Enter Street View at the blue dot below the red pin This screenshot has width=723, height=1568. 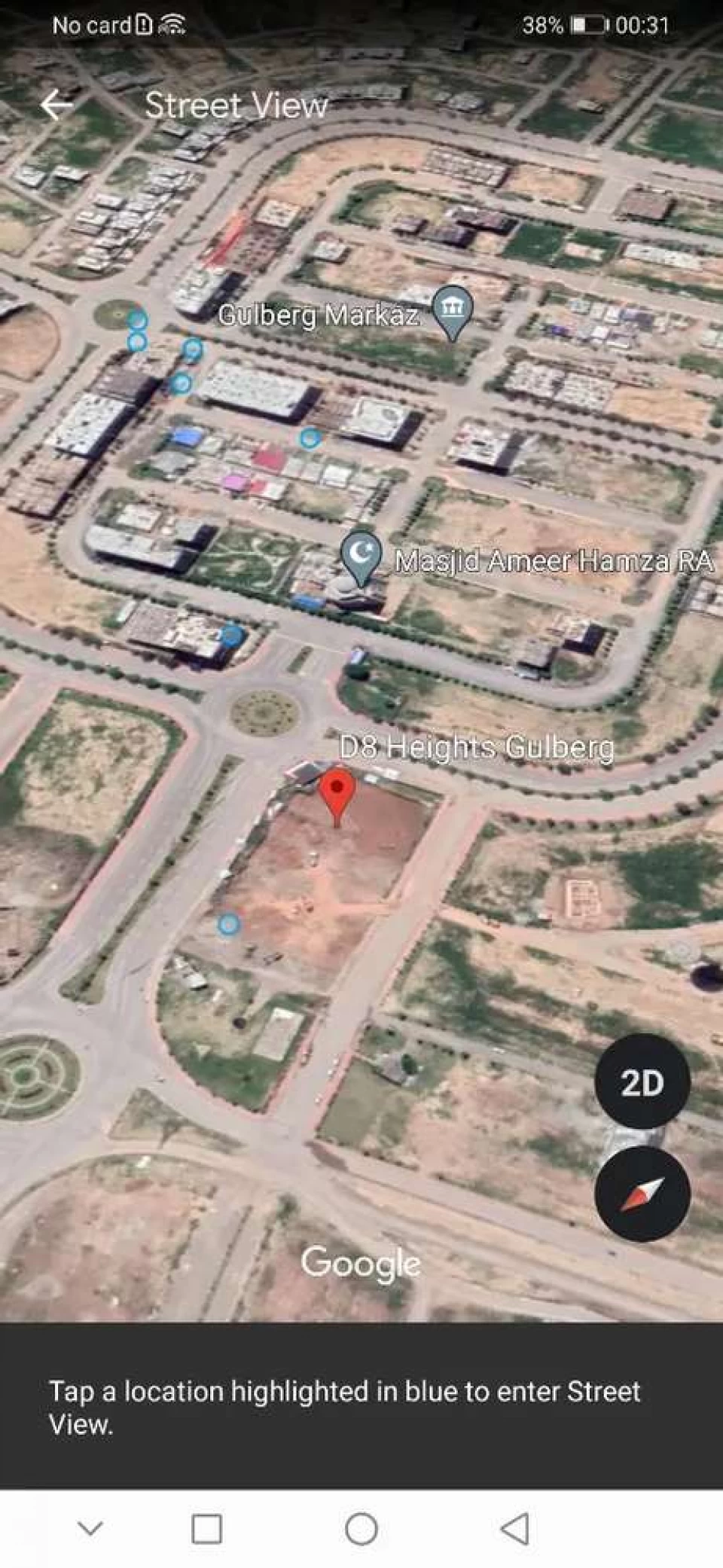[228, 924]
